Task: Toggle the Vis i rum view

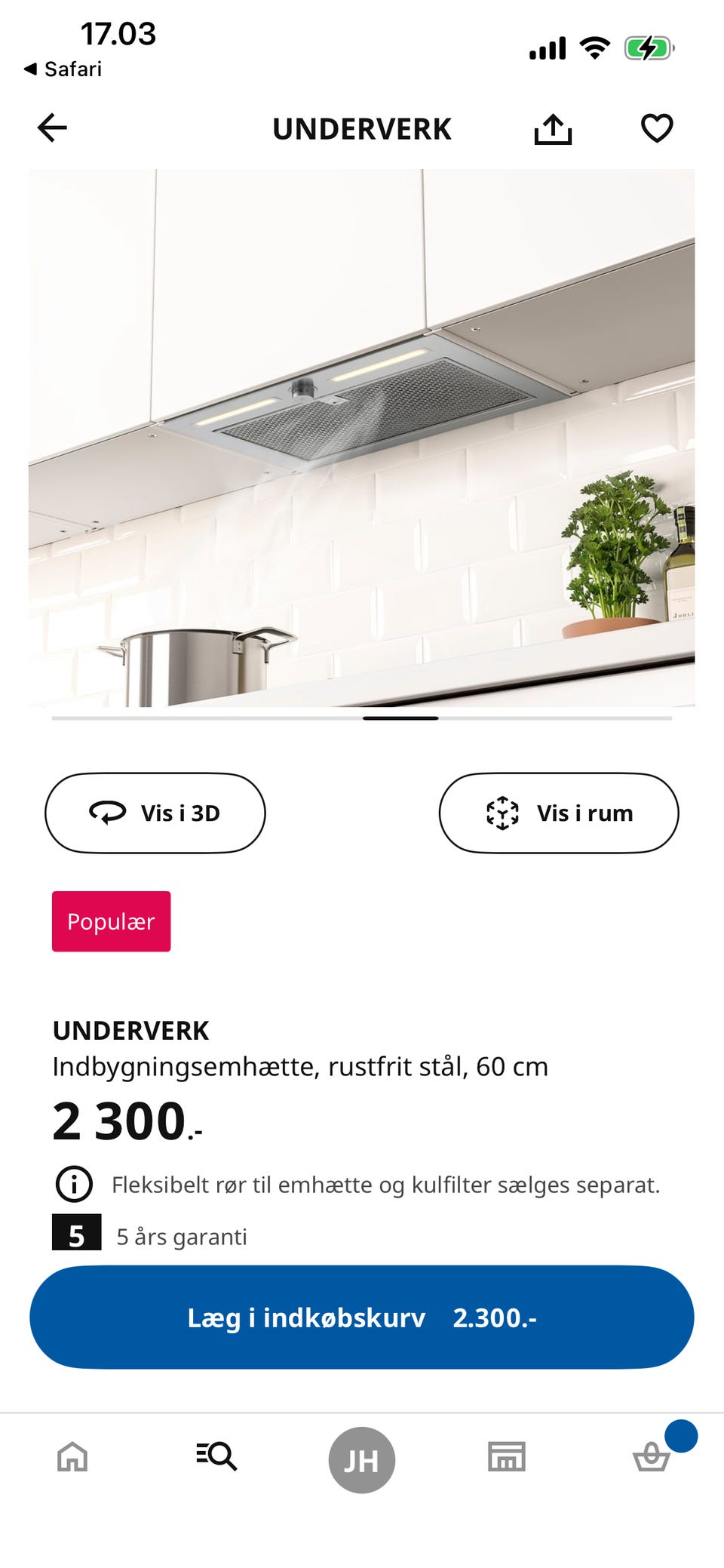Action: (x=558, y=813)
